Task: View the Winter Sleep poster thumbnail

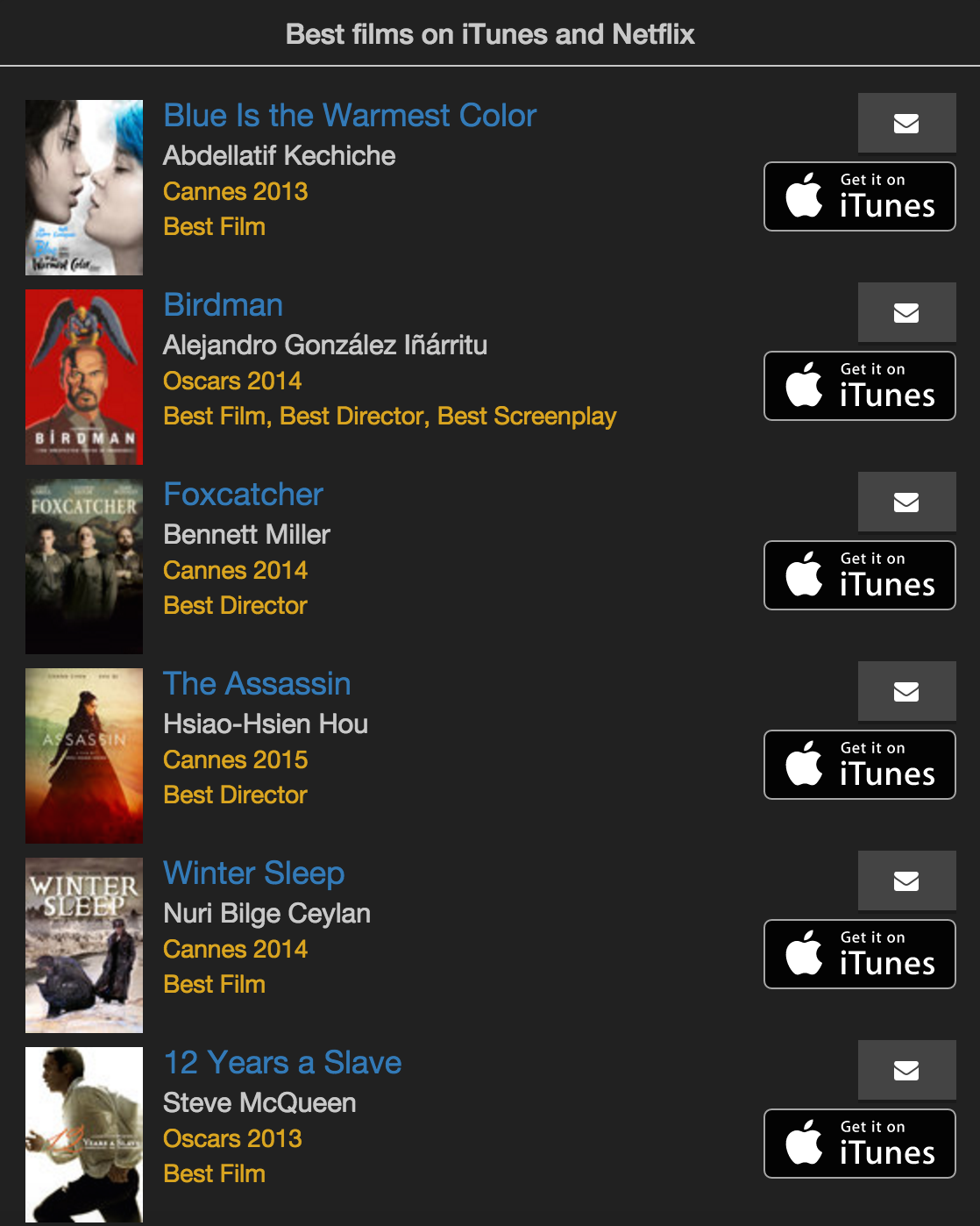Action: pos(84,945)
